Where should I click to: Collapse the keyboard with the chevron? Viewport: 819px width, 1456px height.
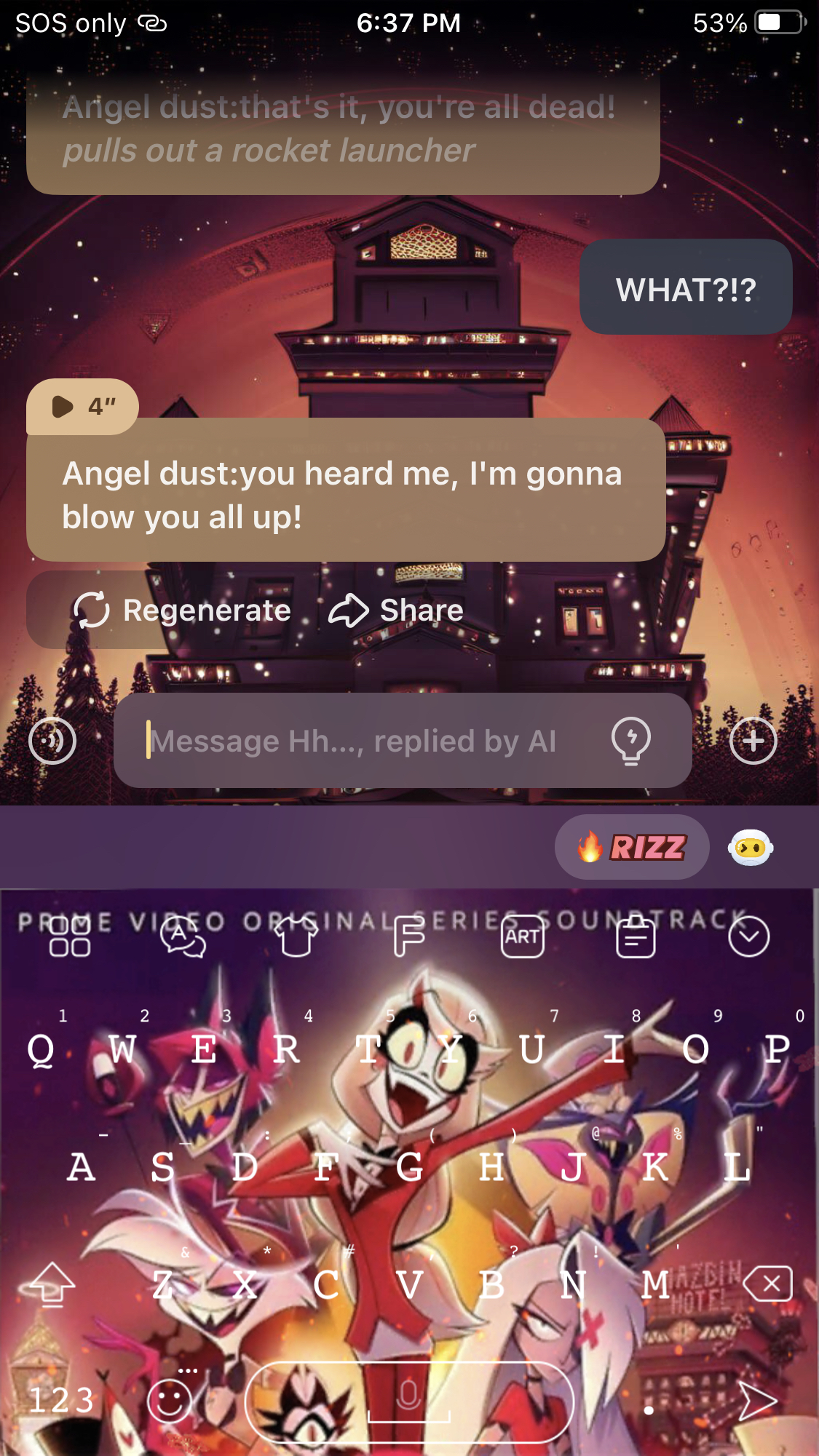pos(748,936)
